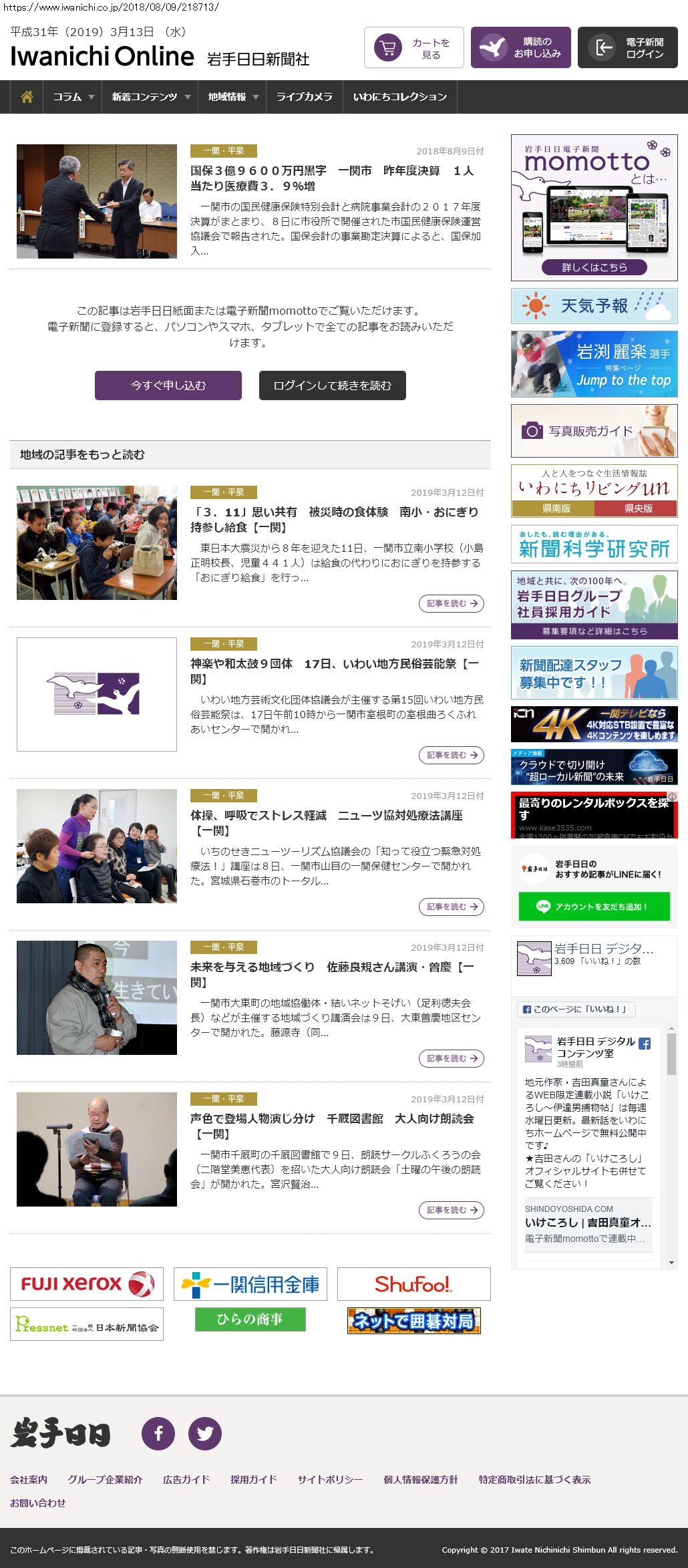Open the 一関信用金庫 sponsor banner
This screenshot has width=688, height=1568.
coord(250,1284)
